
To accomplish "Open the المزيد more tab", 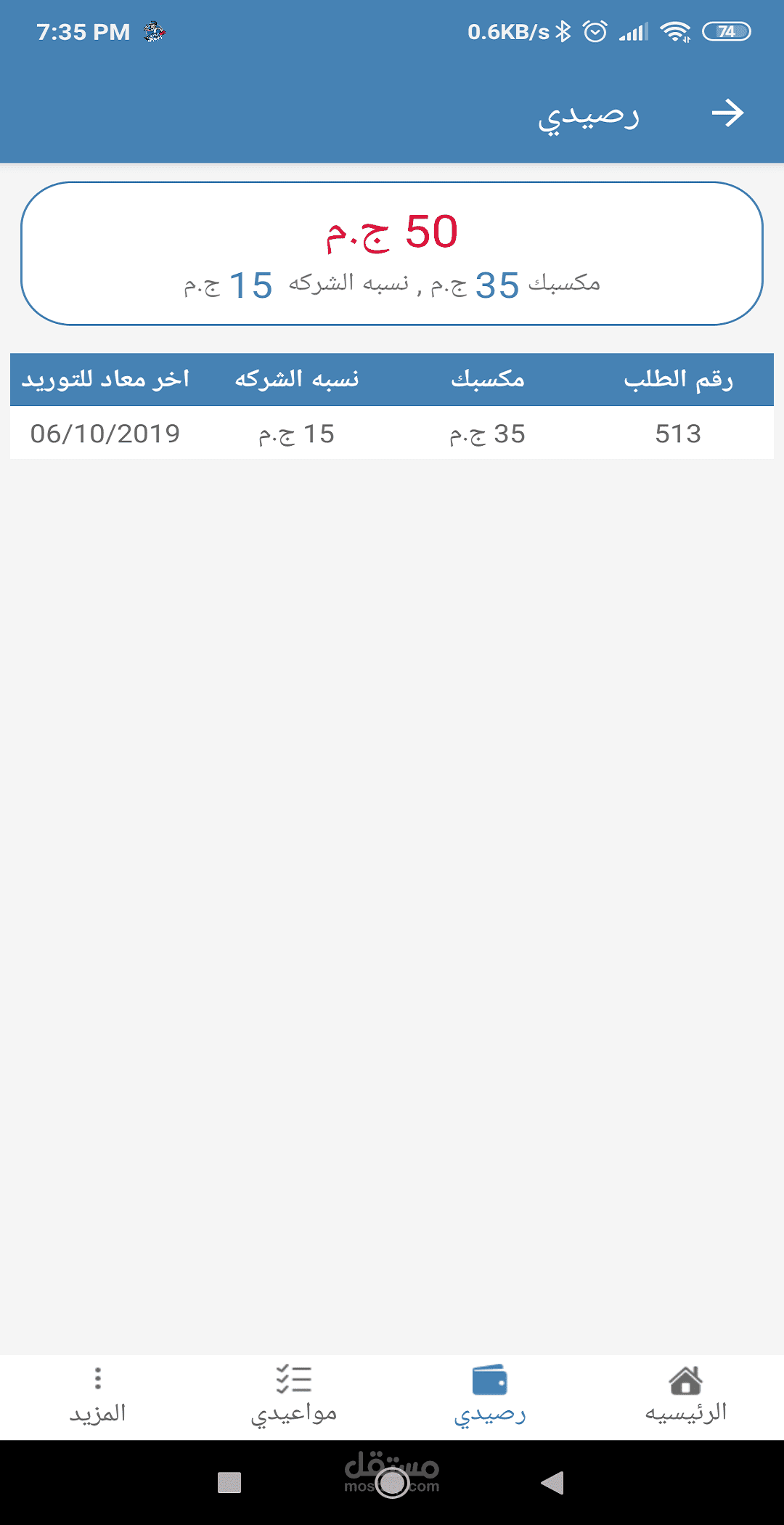I will 98,1396.
